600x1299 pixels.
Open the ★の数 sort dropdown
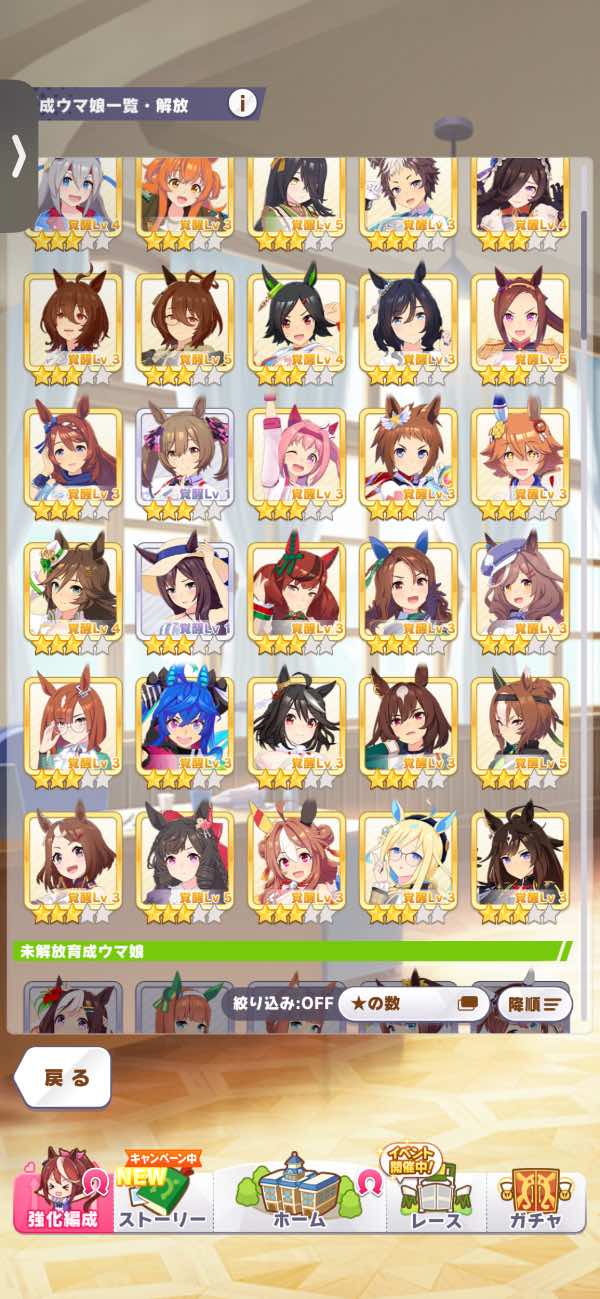pyautogui.click(x=409, y=1003)
